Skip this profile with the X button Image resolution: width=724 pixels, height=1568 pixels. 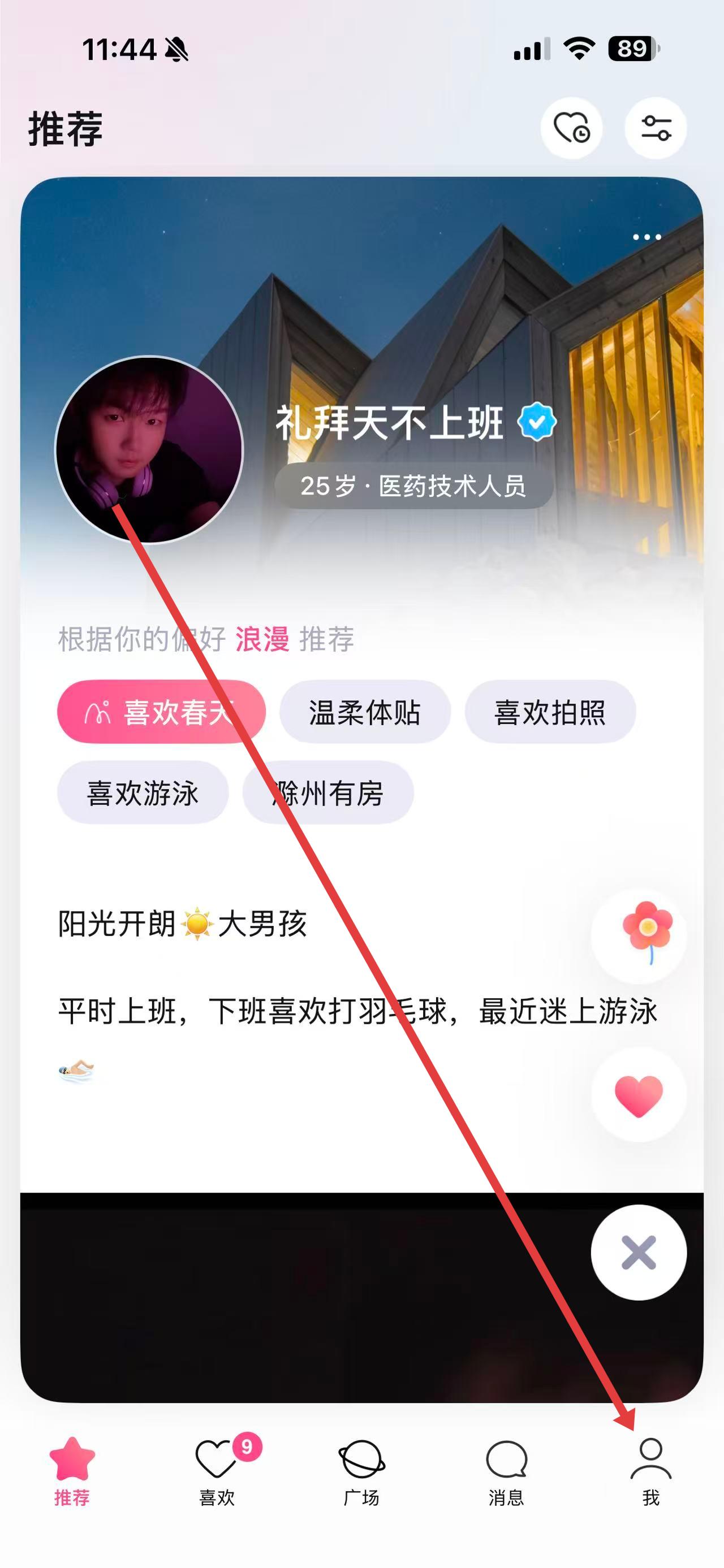point(639,1253)
